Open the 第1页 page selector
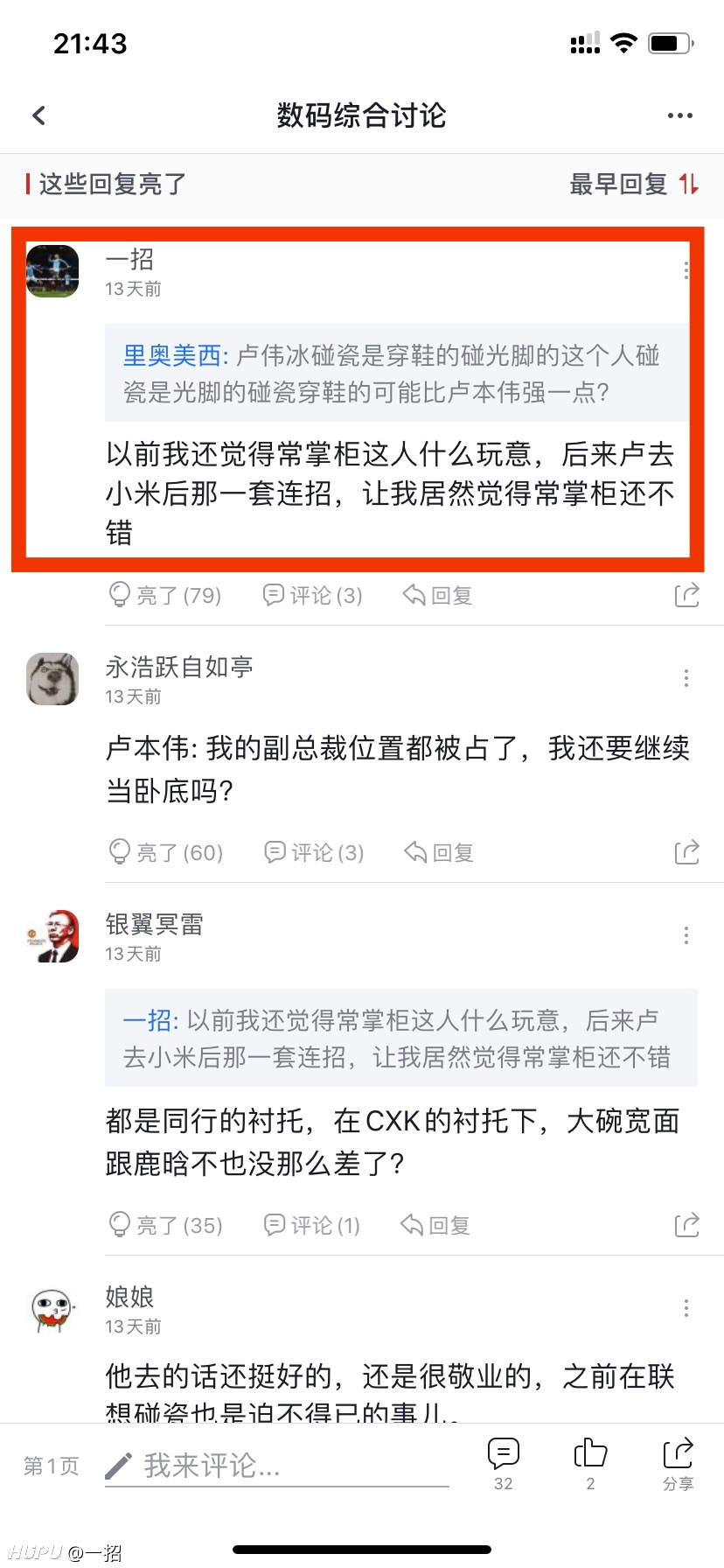Image resolution: width=724 pixels, height=1568 pixels. (x=52, y=1466)
